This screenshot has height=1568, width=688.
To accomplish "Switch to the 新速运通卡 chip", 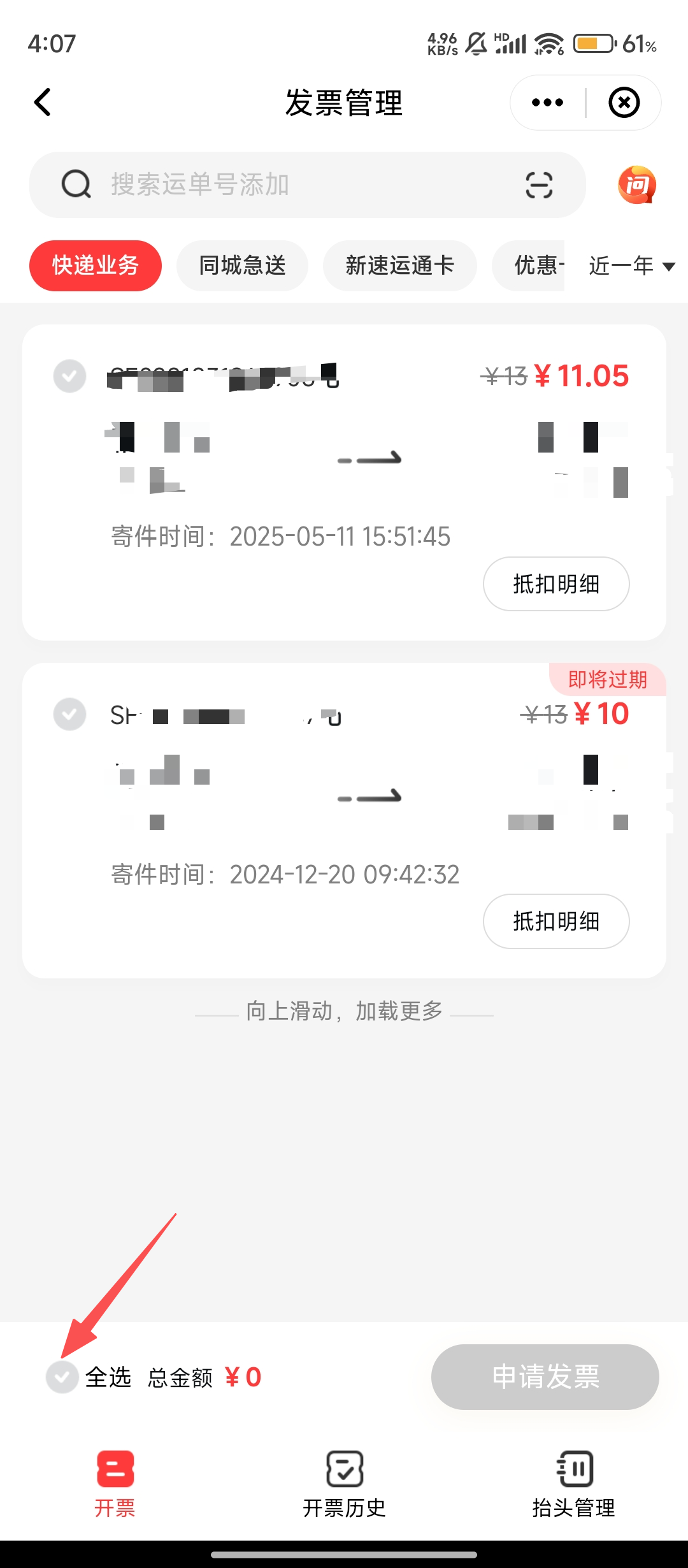I will point(399,266).
